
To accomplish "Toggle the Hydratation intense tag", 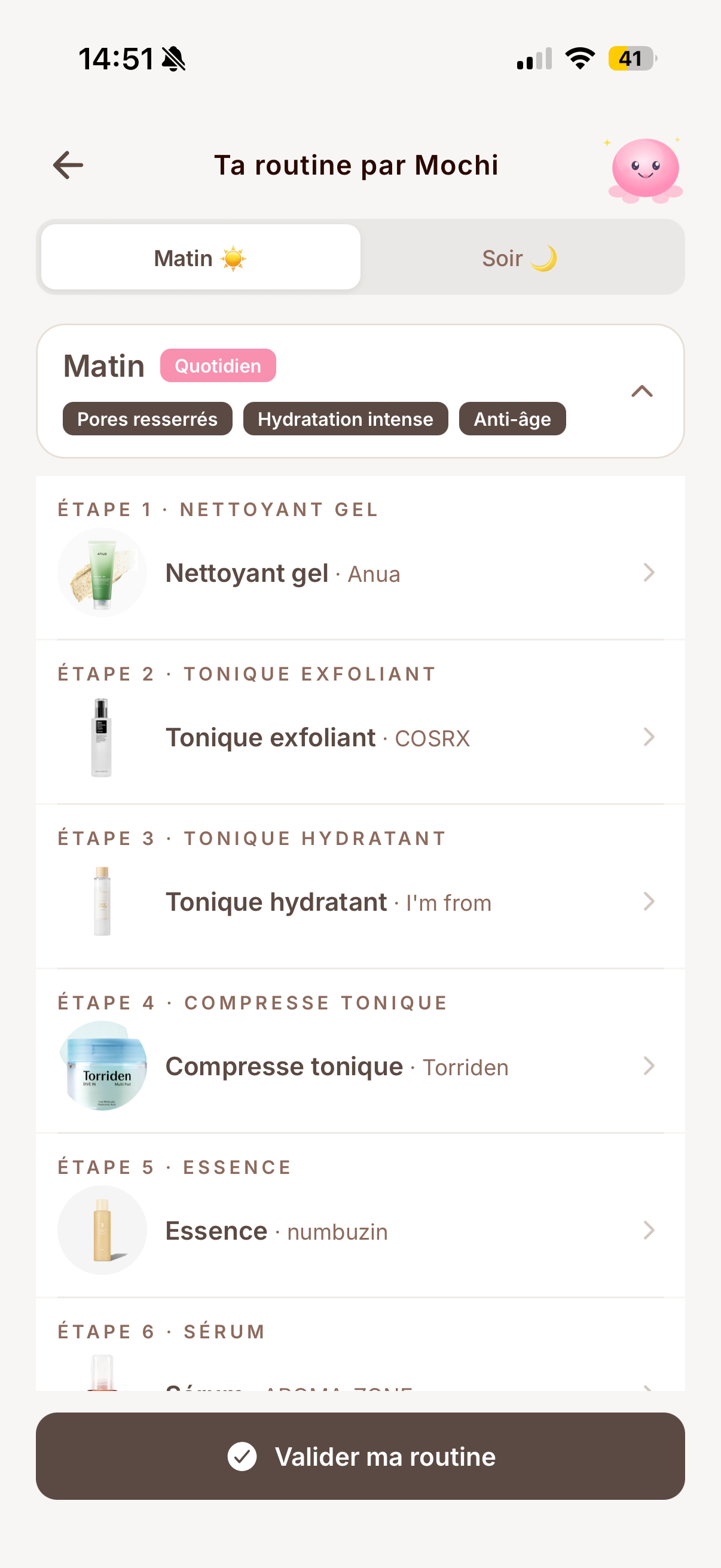I will pyautogui.click(x=346, y=418).
